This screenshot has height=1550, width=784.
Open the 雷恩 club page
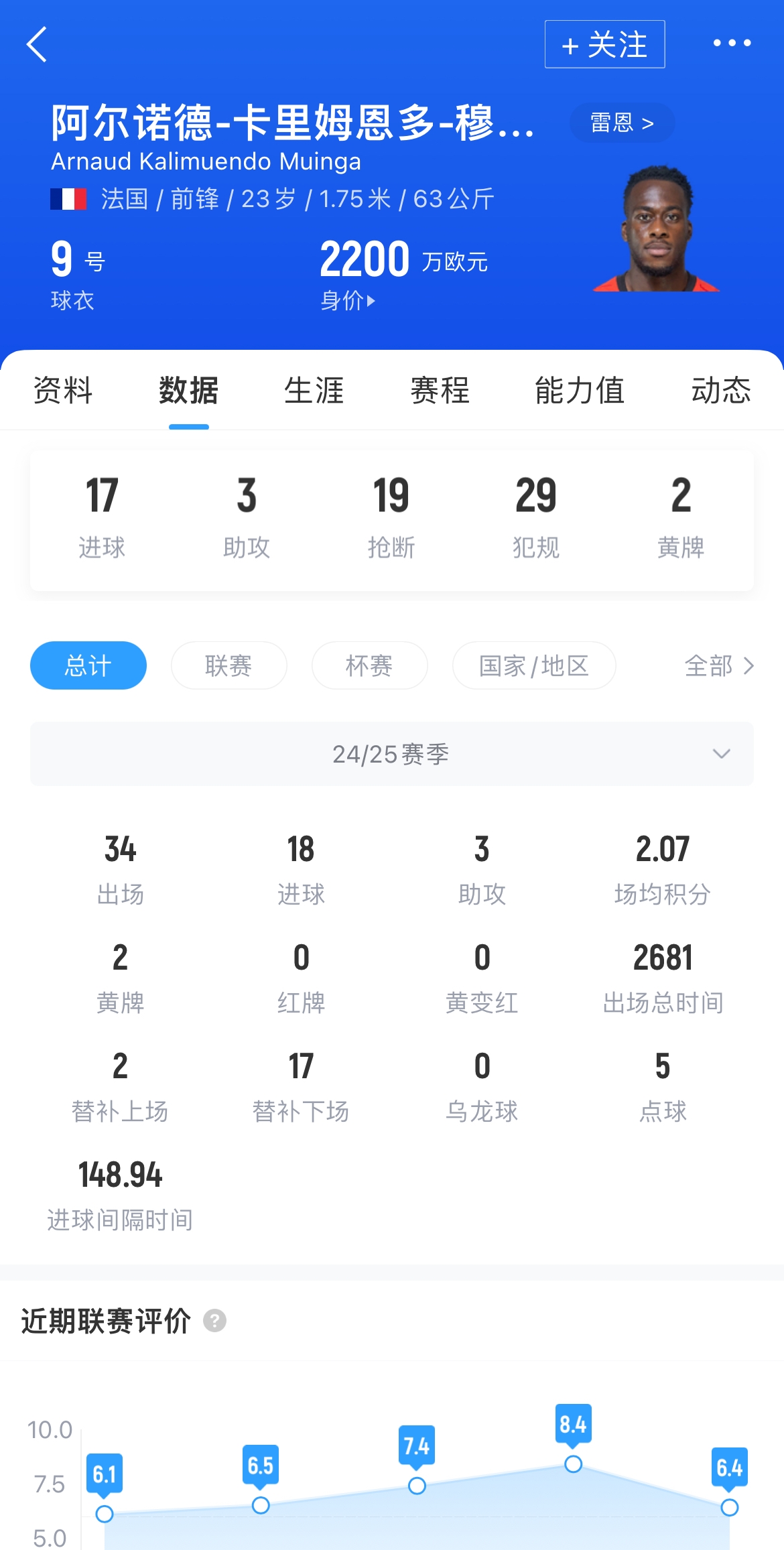tap(622, 123)
